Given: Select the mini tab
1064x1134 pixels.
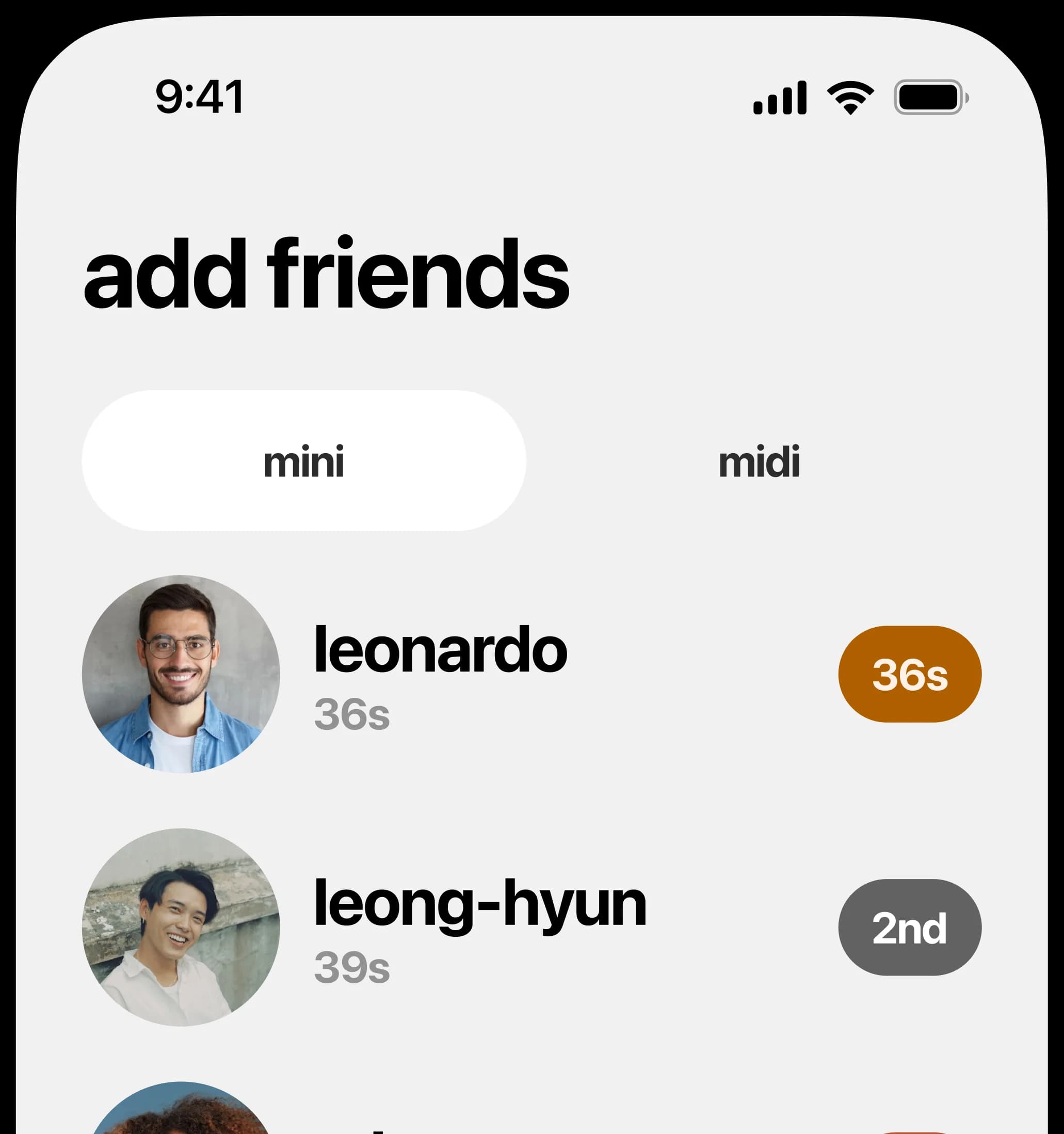Looking at the screenshot, I should (305, 462).
